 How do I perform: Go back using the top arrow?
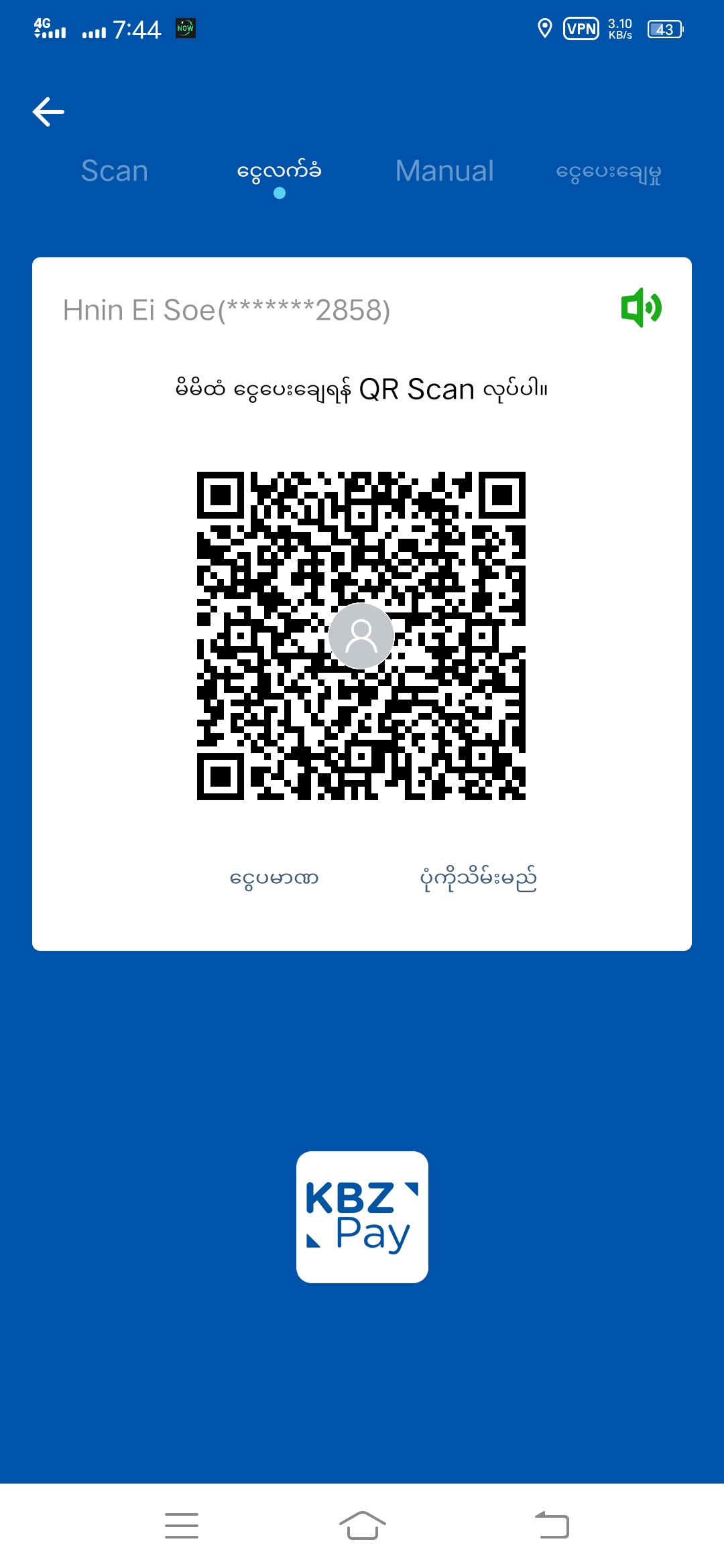48,111
